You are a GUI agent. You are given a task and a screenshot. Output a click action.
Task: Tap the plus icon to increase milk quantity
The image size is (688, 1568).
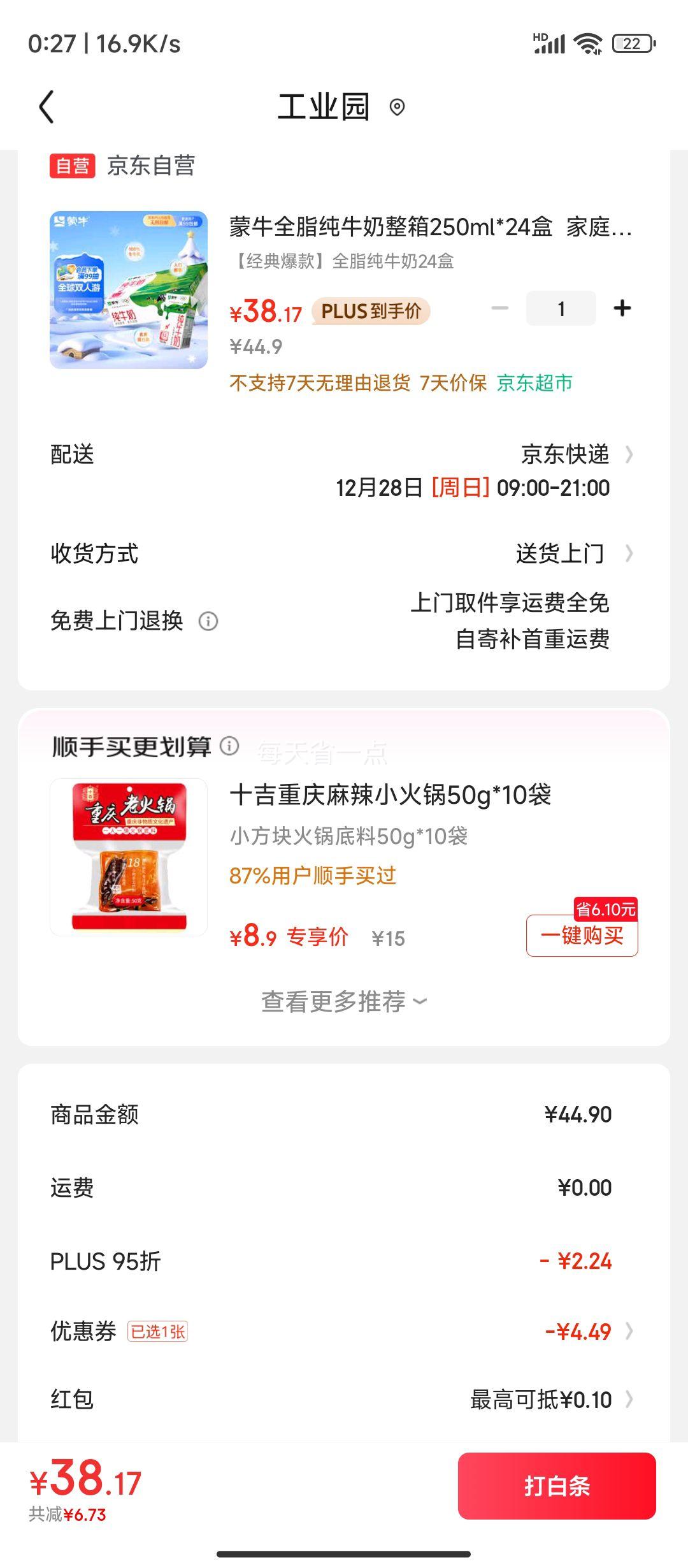click(x=621, y=308)
